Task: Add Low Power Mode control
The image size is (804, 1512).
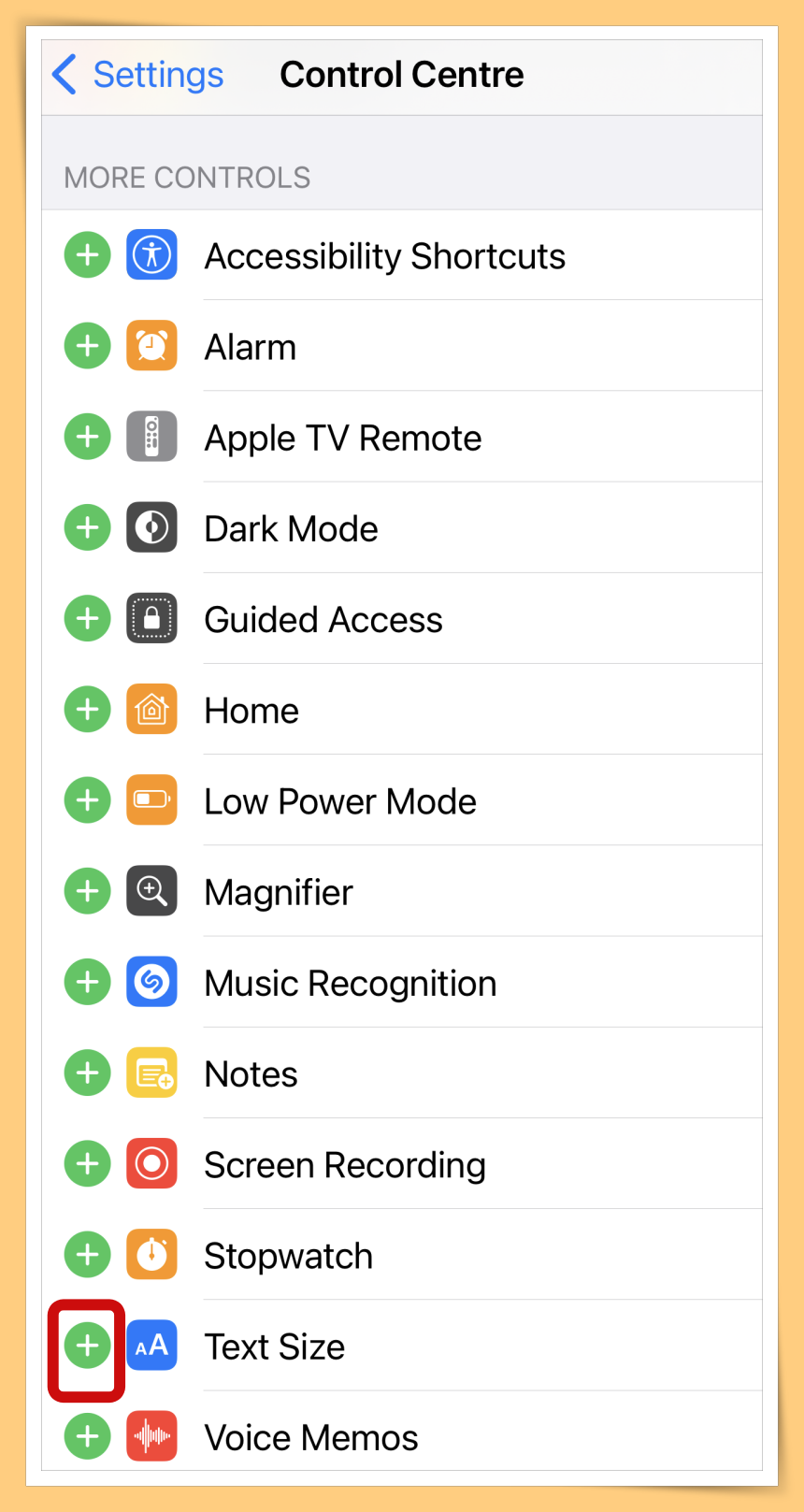Action: coord(88,799)
